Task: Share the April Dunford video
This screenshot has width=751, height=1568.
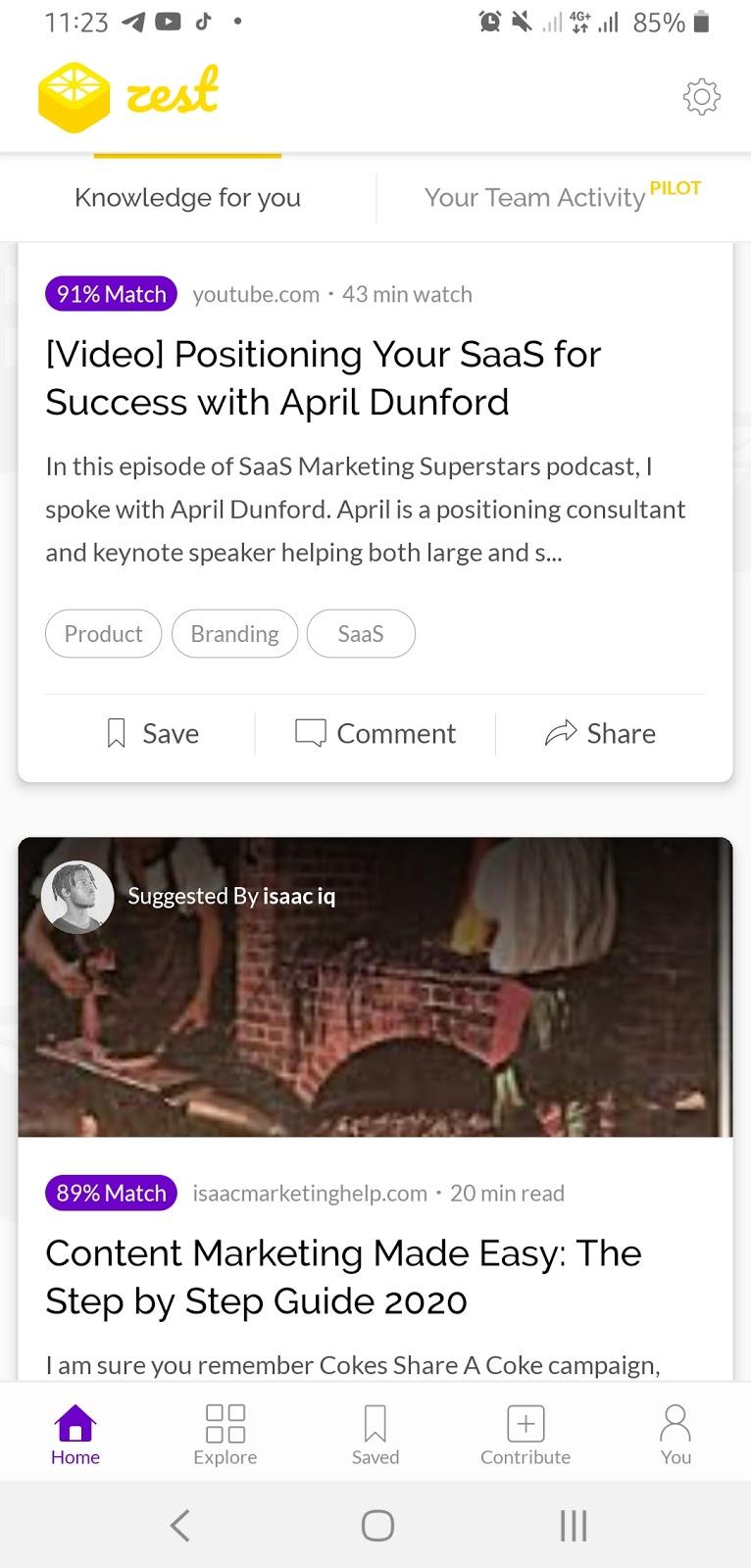Action: [x=600, y=733]
